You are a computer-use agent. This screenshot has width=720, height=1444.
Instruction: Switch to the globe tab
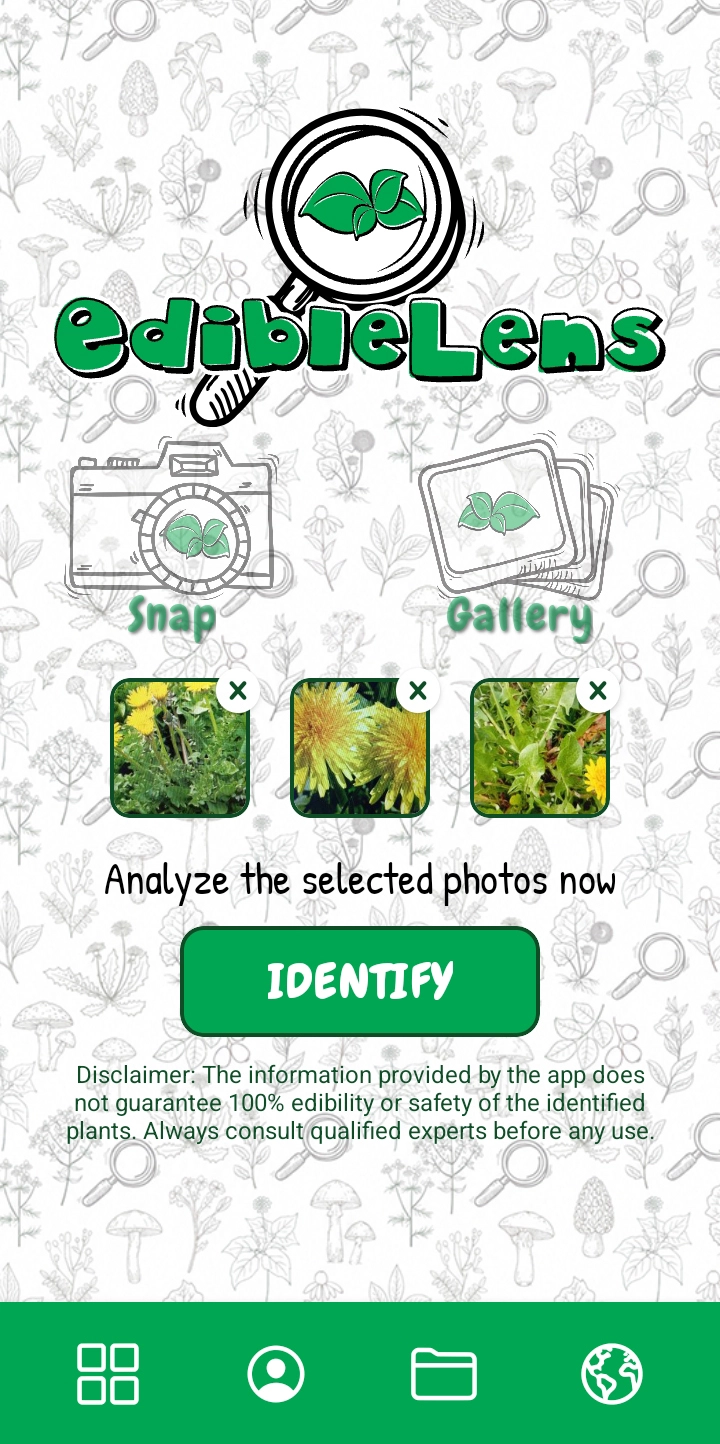[612, 1374]
